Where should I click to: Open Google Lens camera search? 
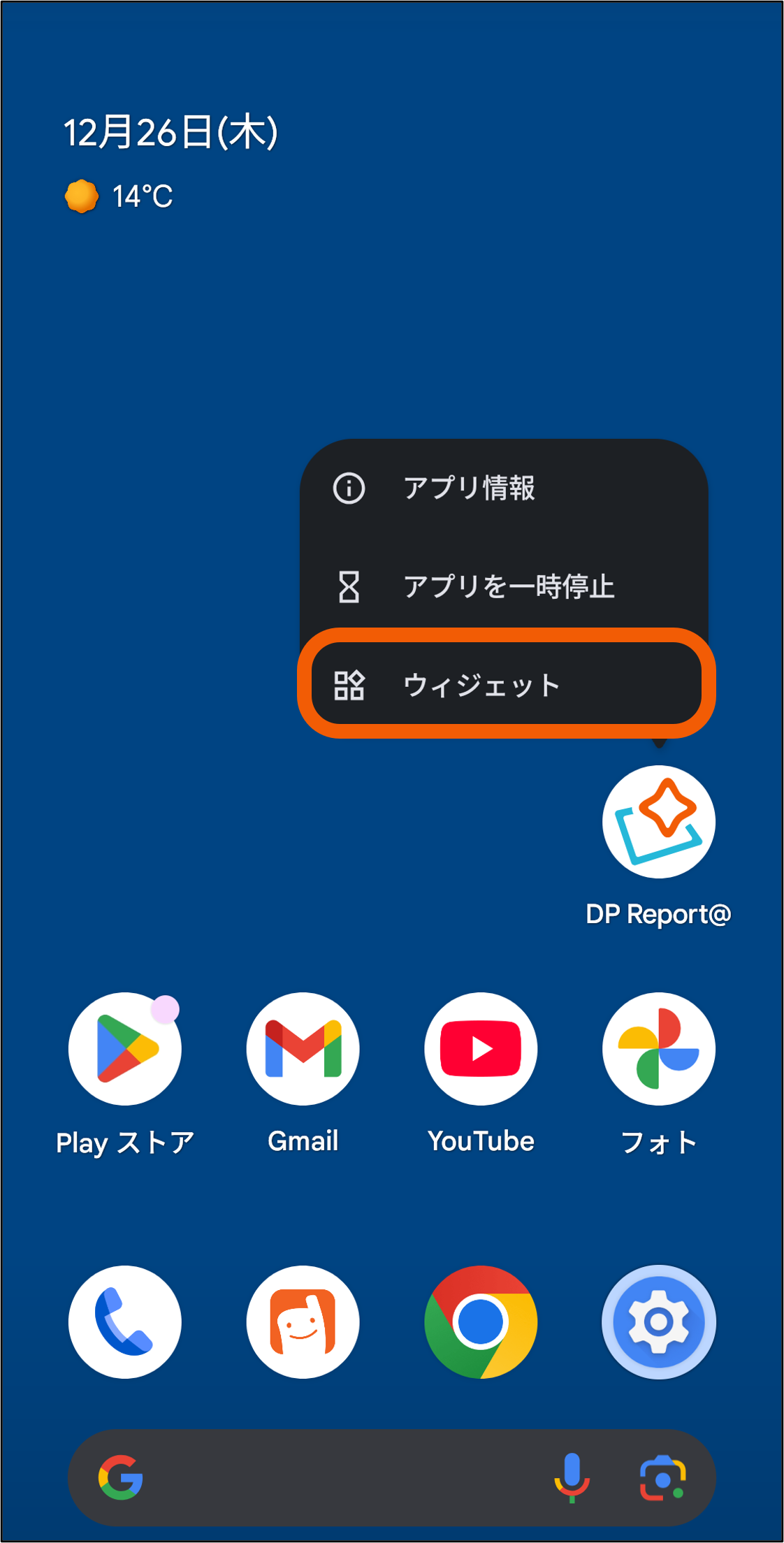[662, 1478]
